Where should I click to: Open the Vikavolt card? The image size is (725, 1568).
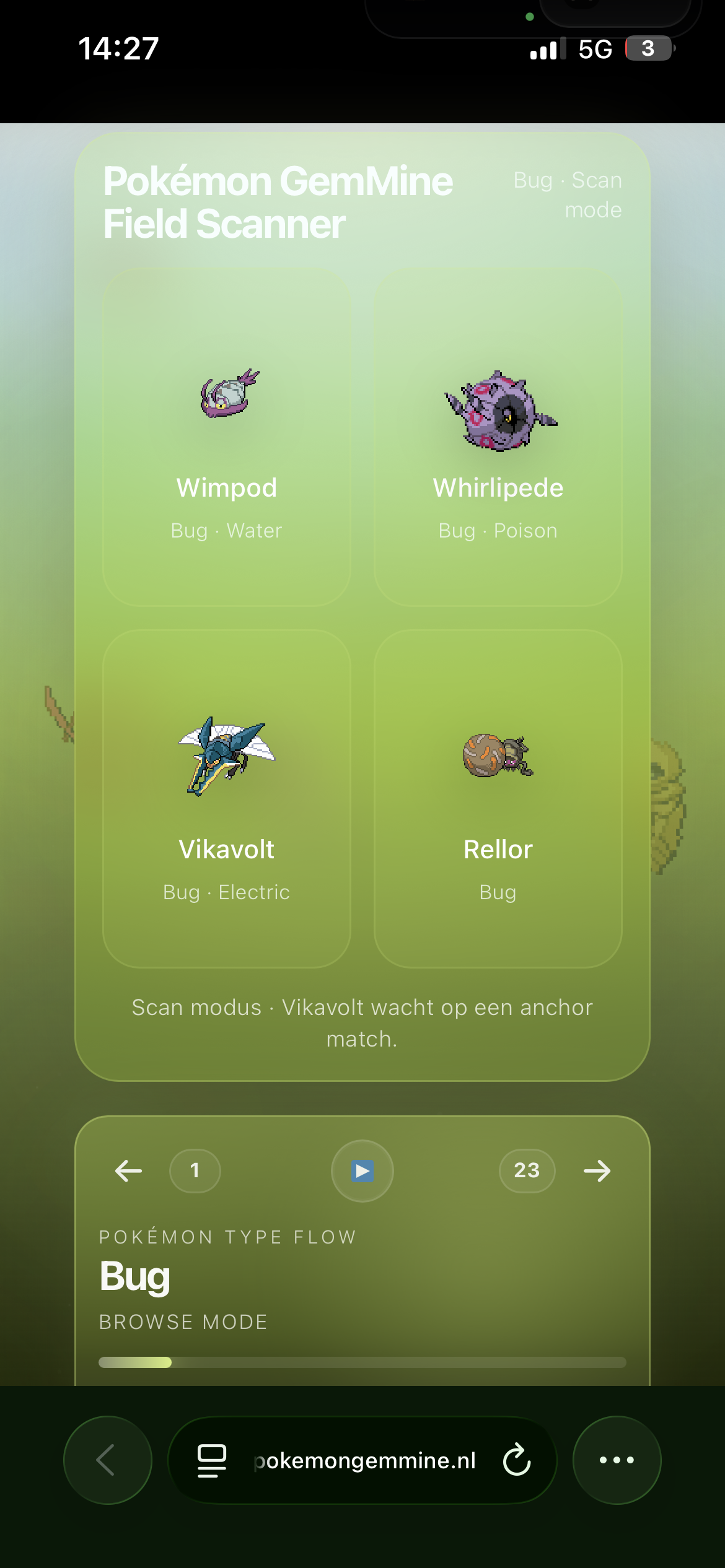coord(227,798)
